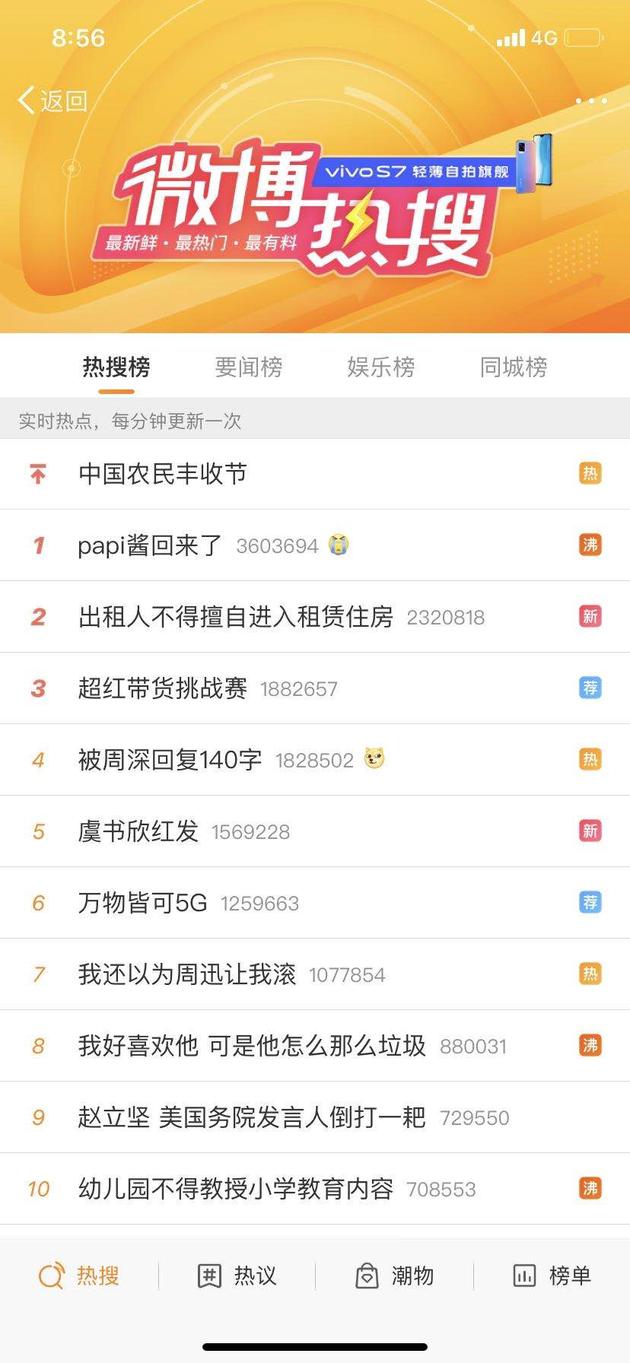Open topic 幼儿园不得教授小学教育内容

[x=236, y=1189]
